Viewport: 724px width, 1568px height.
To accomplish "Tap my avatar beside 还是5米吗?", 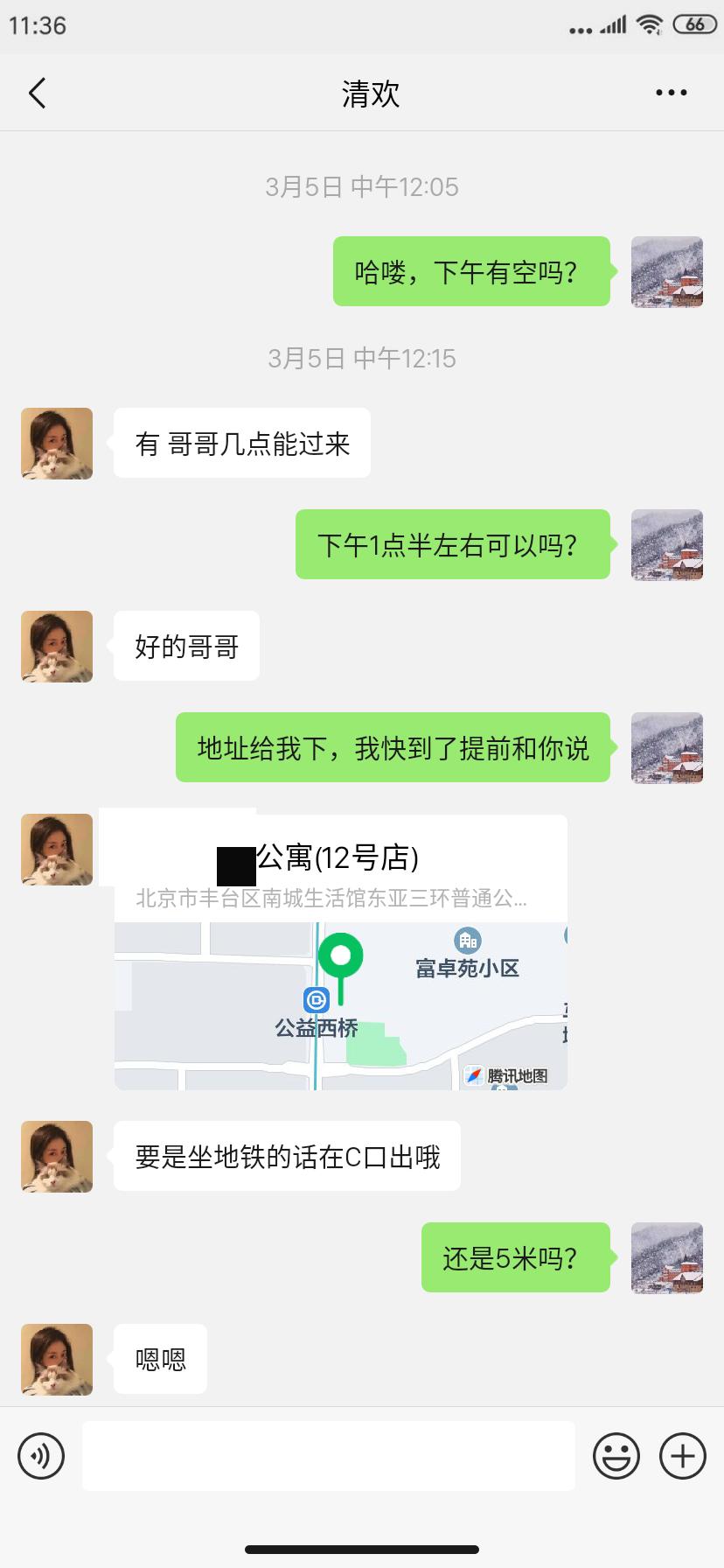I will (666, 1257).
